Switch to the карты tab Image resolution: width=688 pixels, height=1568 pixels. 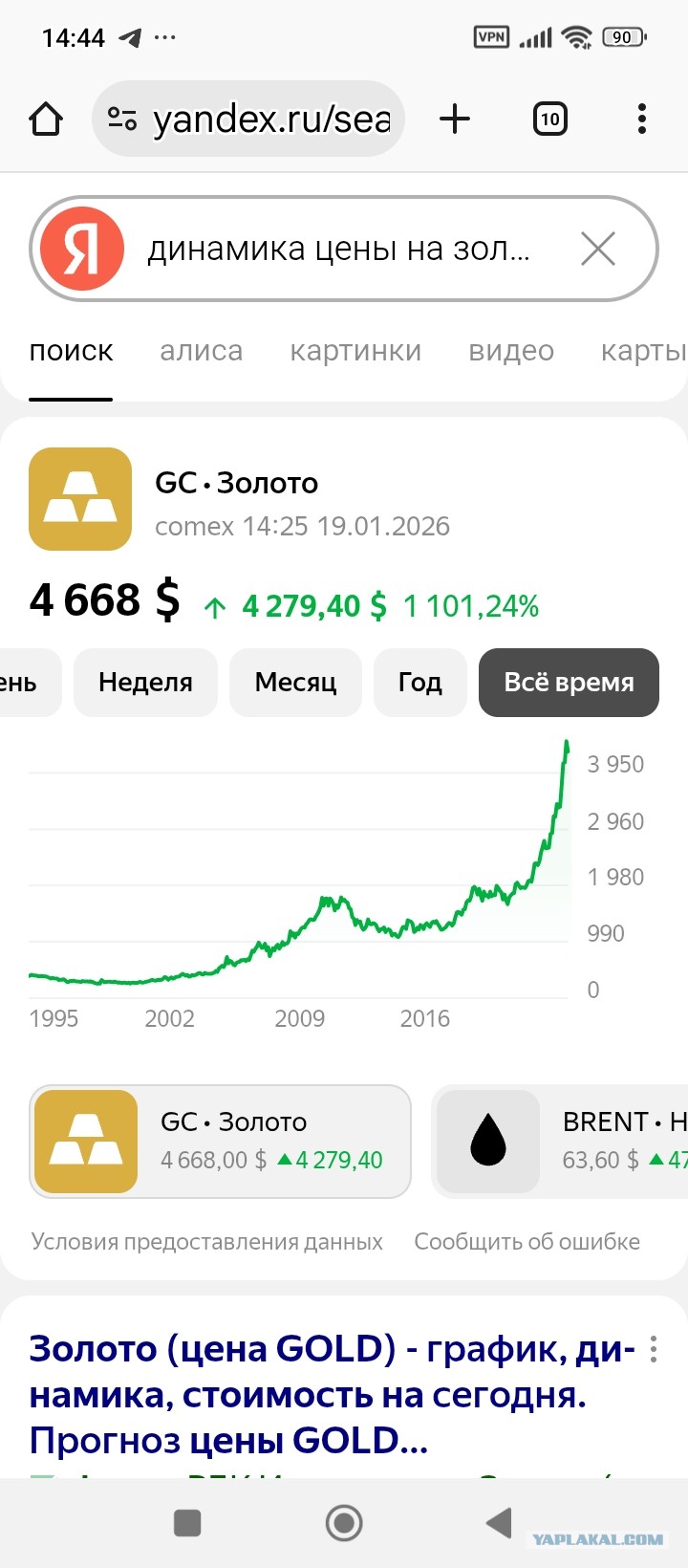(643, 351)
